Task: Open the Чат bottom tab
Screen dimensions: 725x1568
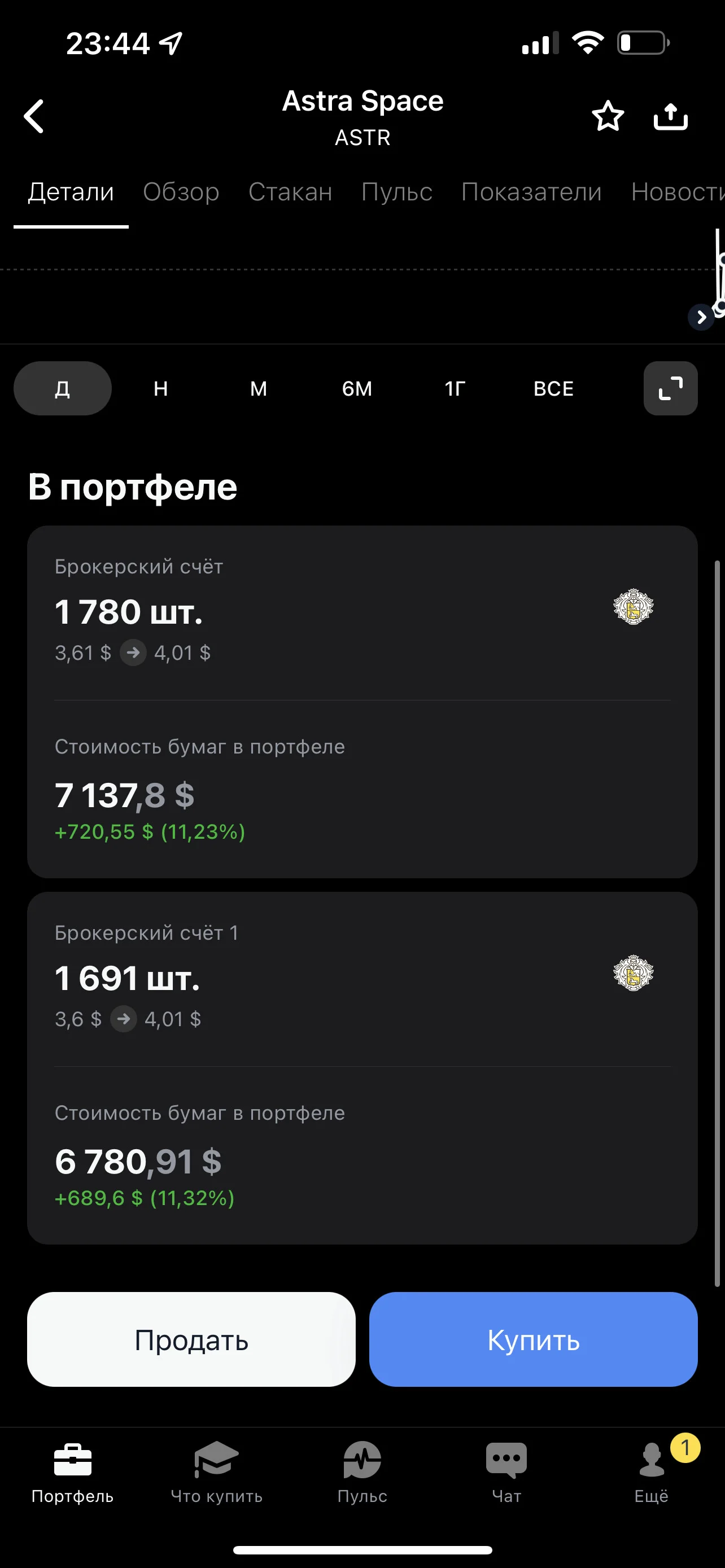Action: 506,1473
